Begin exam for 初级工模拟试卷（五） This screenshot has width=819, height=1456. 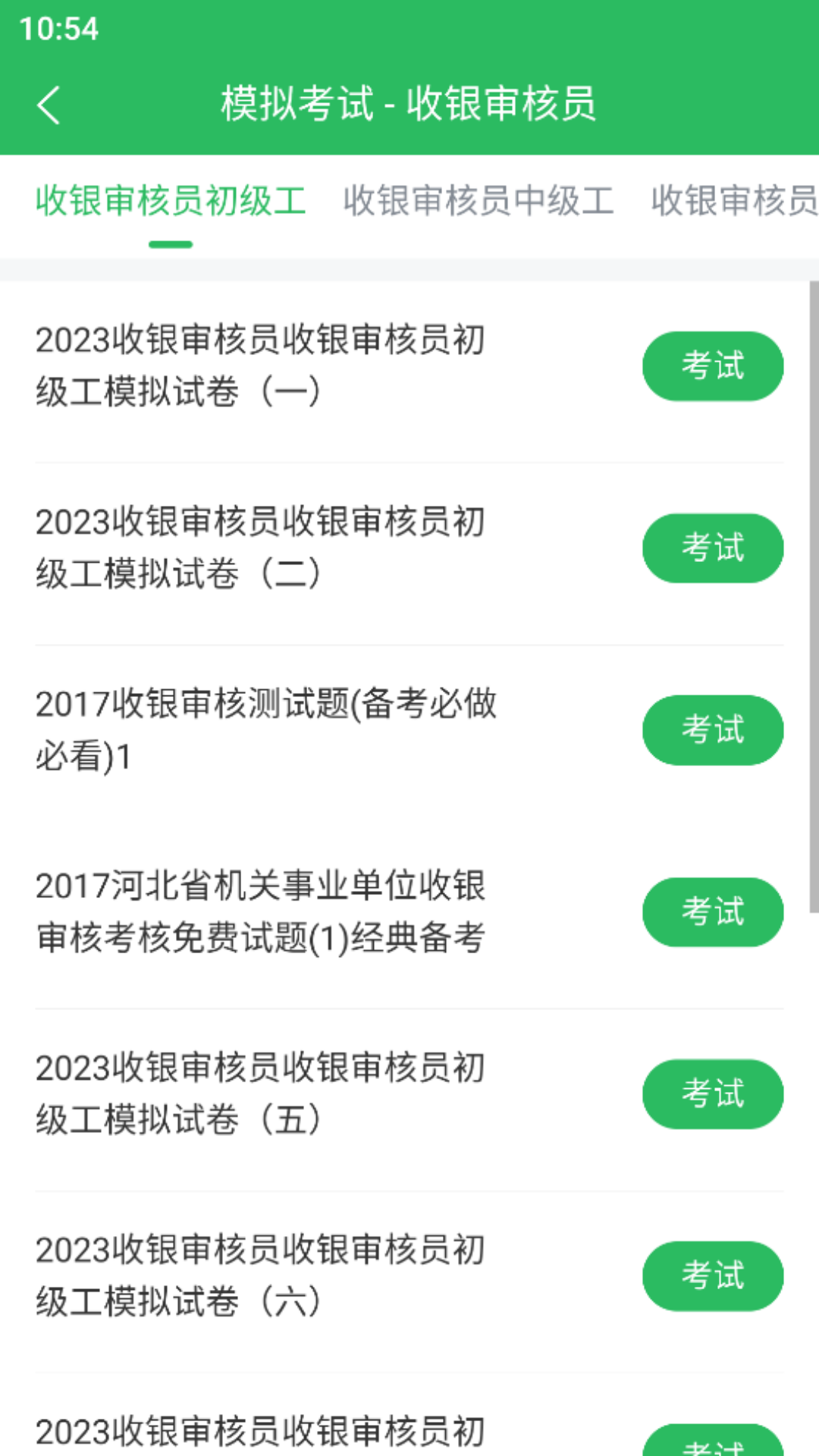coord(712,1094)
